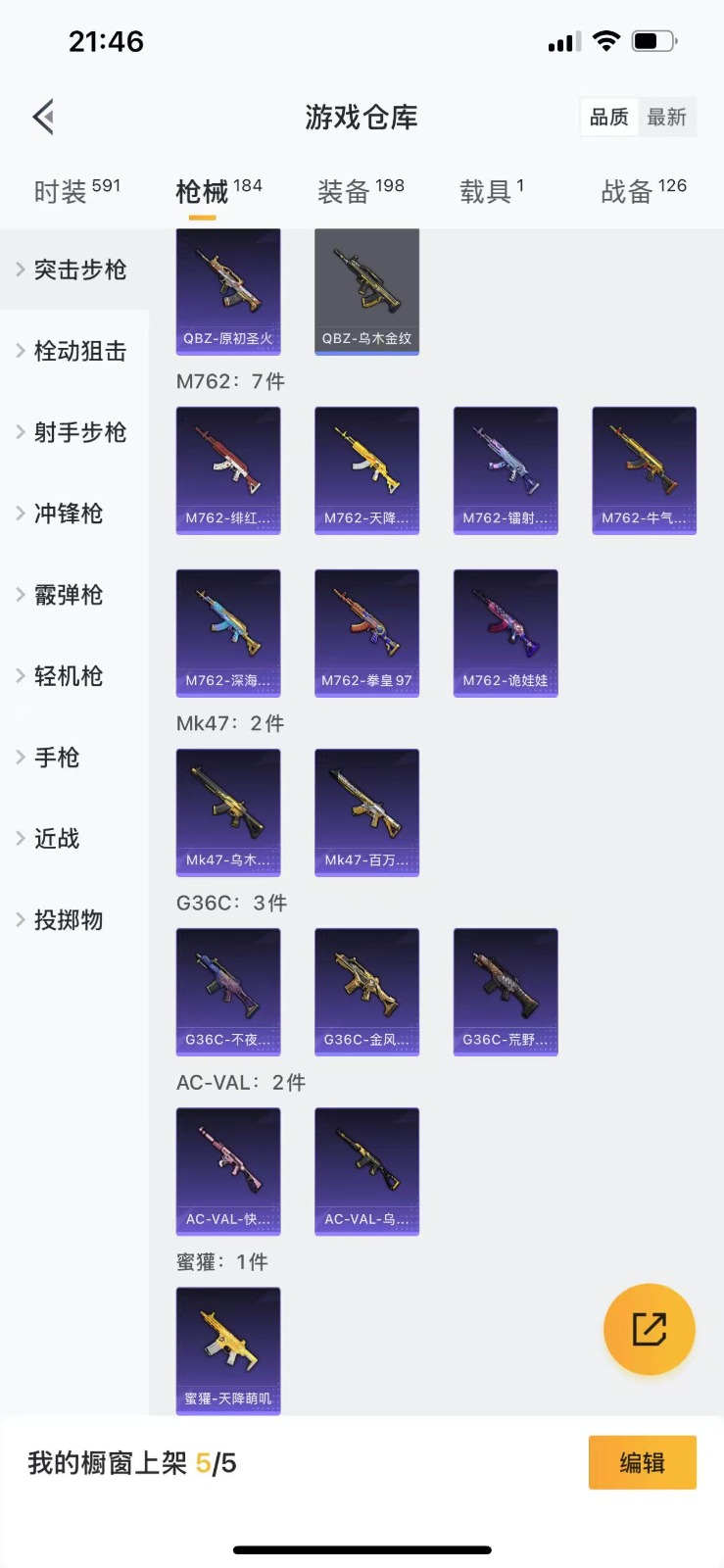Show the 霰弹枪 category
This screenshot has width=724, height=1568.
click(x=68, y=595)
